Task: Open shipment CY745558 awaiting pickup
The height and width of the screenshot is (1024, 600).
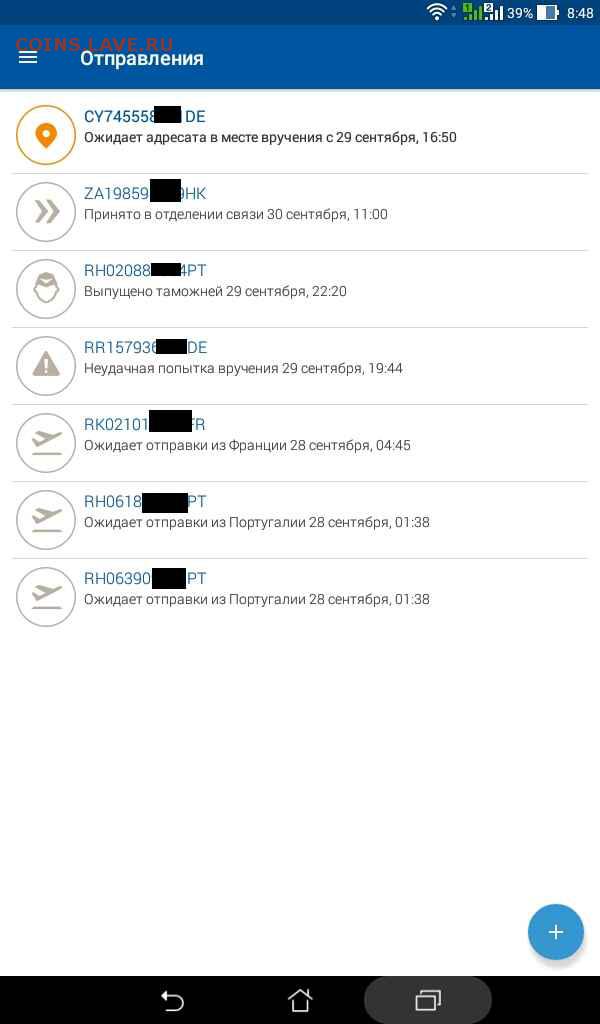Action: pos(300,135)
